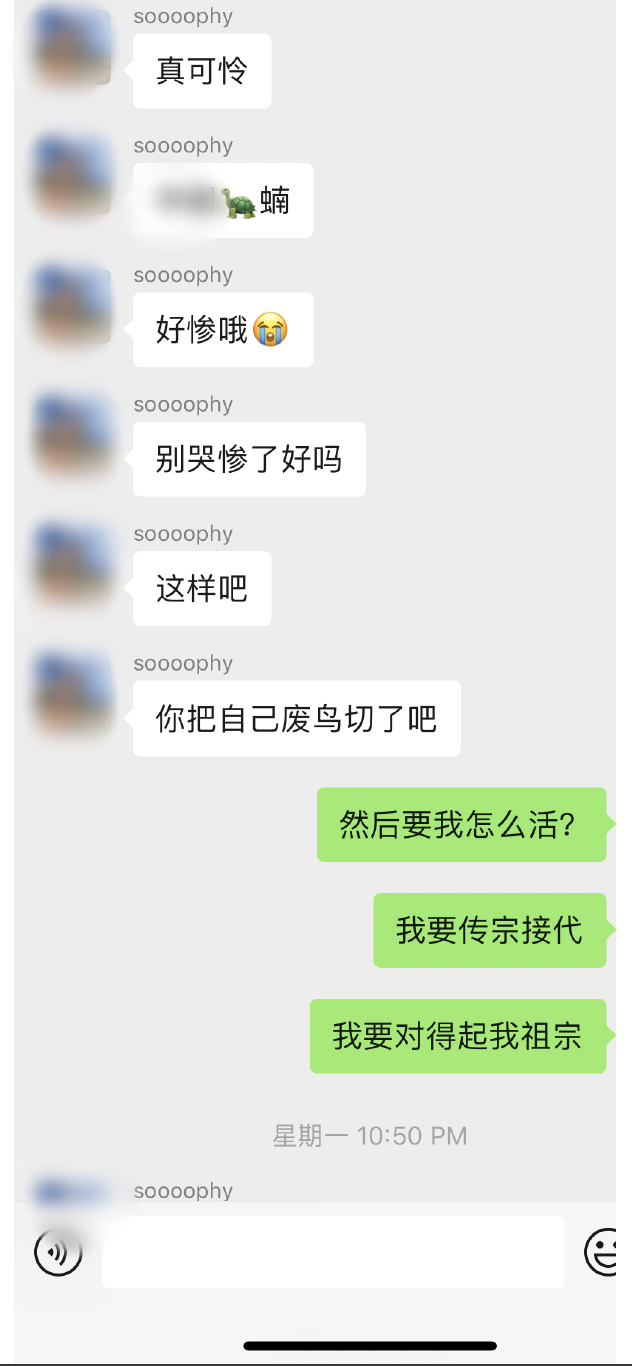
Task: Open the emoji sticker picker
Action: click(x=606, y=1251)
